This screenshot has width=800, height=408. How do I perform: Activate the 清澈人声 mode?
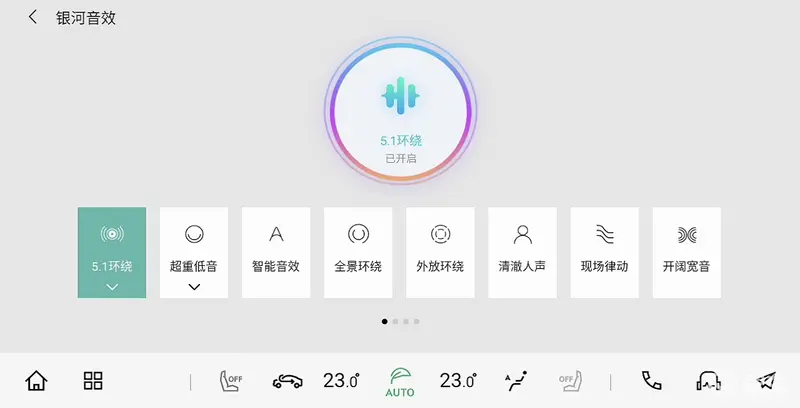point(522,252)
